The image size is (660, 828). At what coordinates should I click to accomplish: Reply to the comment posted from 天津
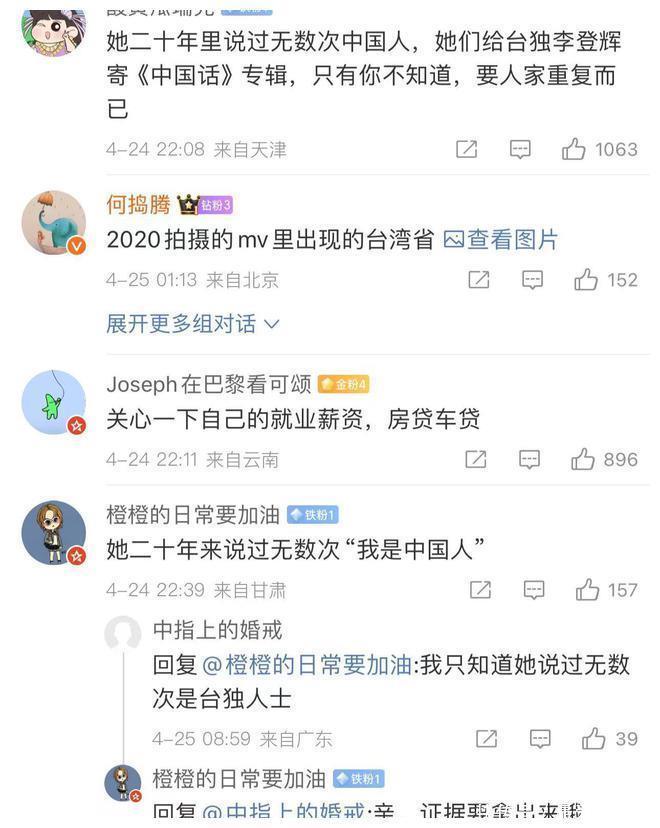[x=520, y=150]
